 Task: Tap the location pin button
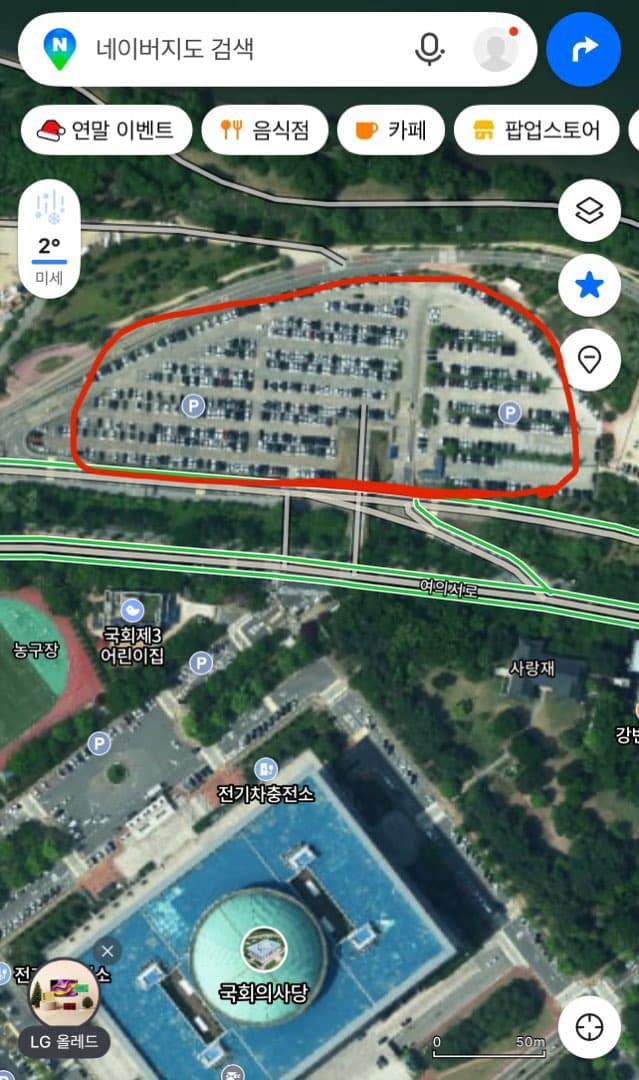click(x=589, y=360)
